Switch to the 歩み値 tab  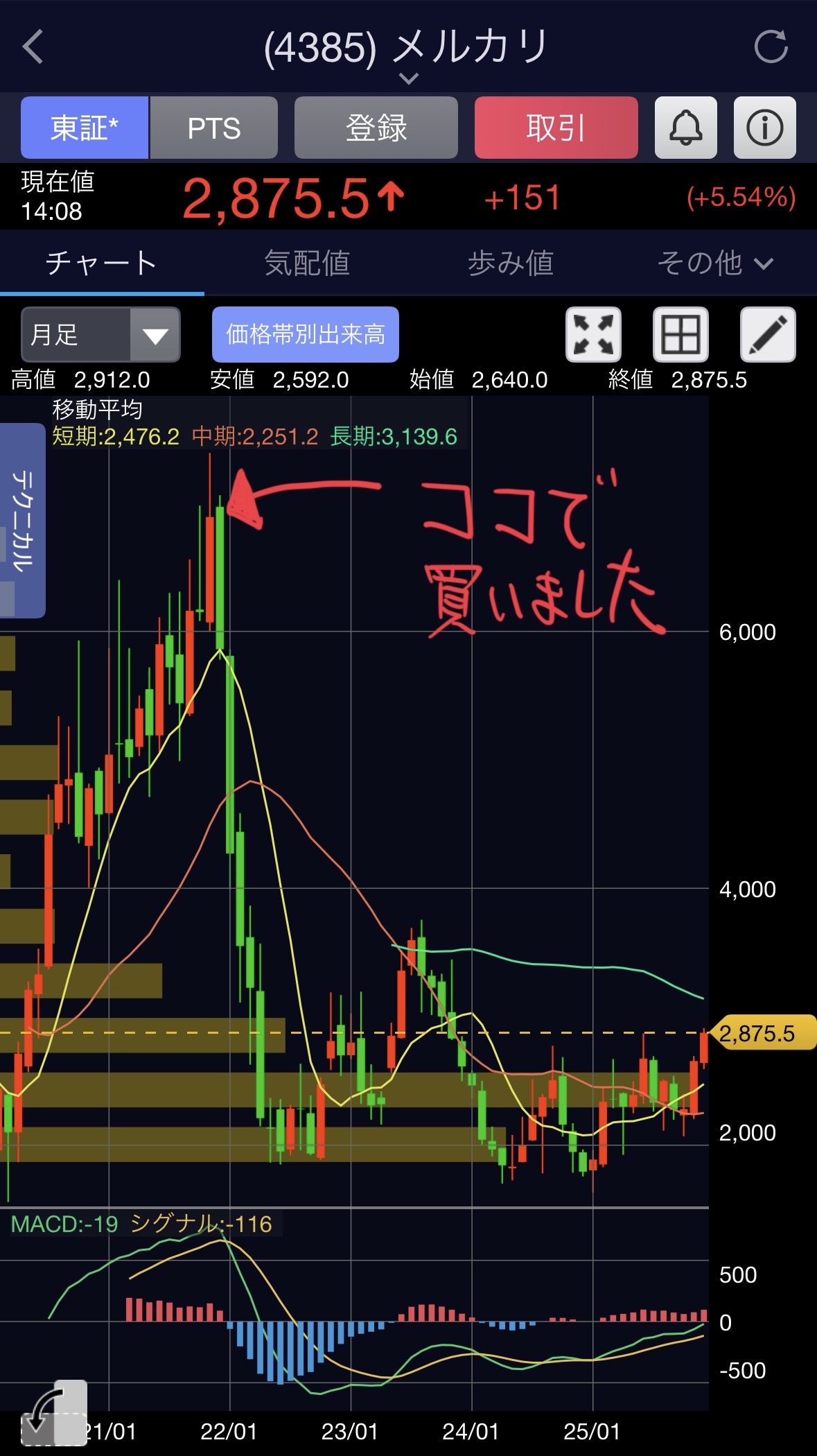pyautogui.click(x=511, y=263)
